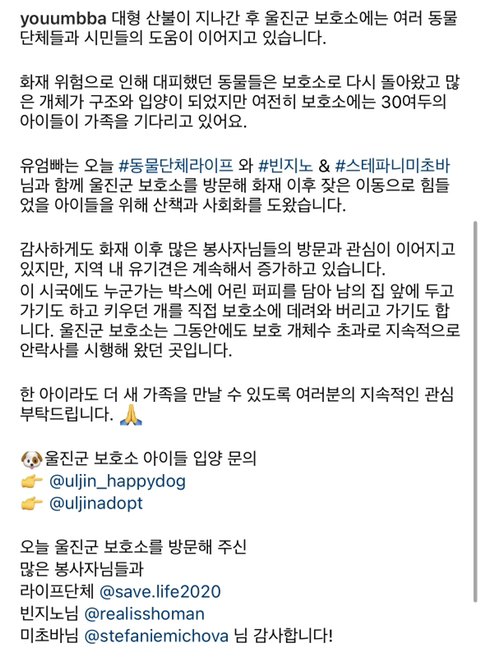Open the hashtag #동물단체라이프
Screen dimensions: 480x656
[176, 165]
